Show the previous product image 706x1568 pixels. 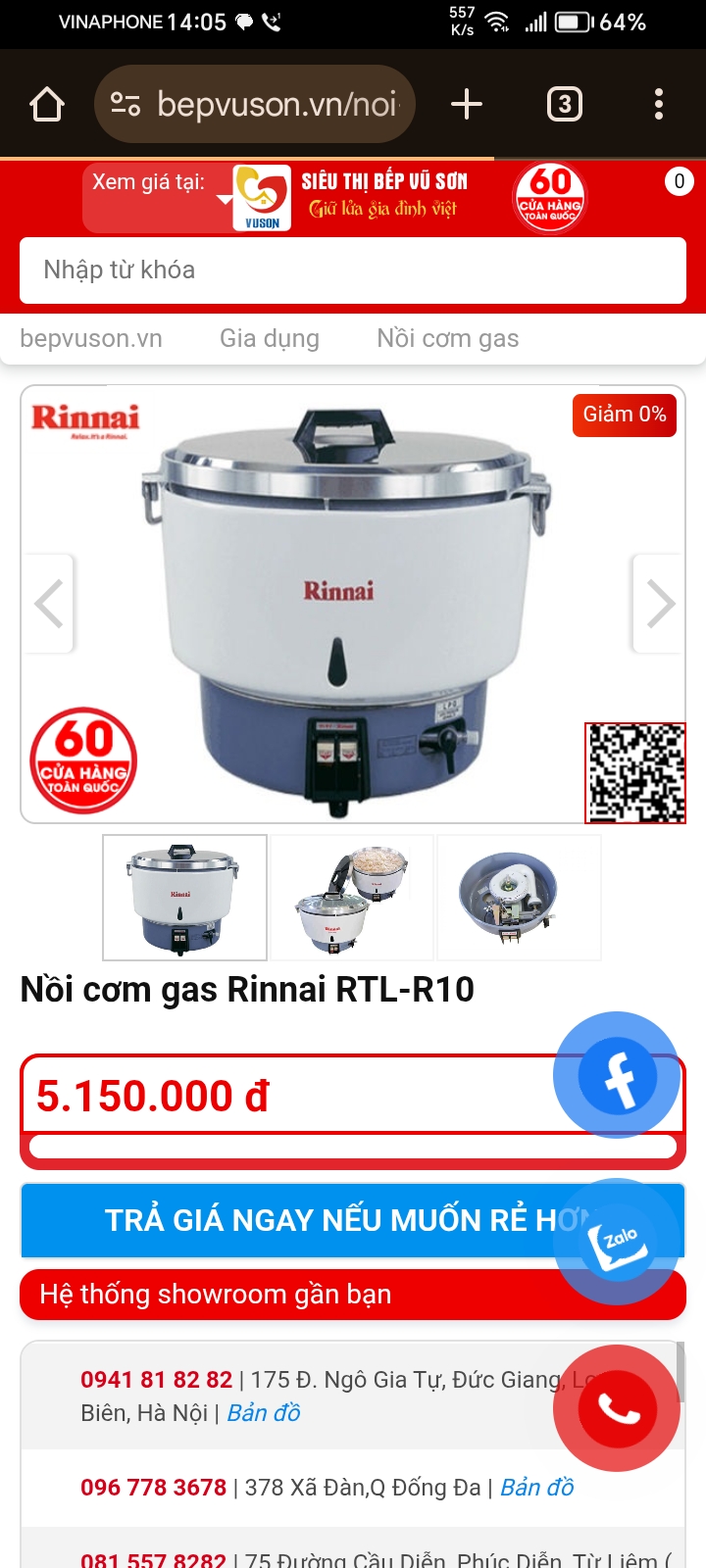point(49,604)
